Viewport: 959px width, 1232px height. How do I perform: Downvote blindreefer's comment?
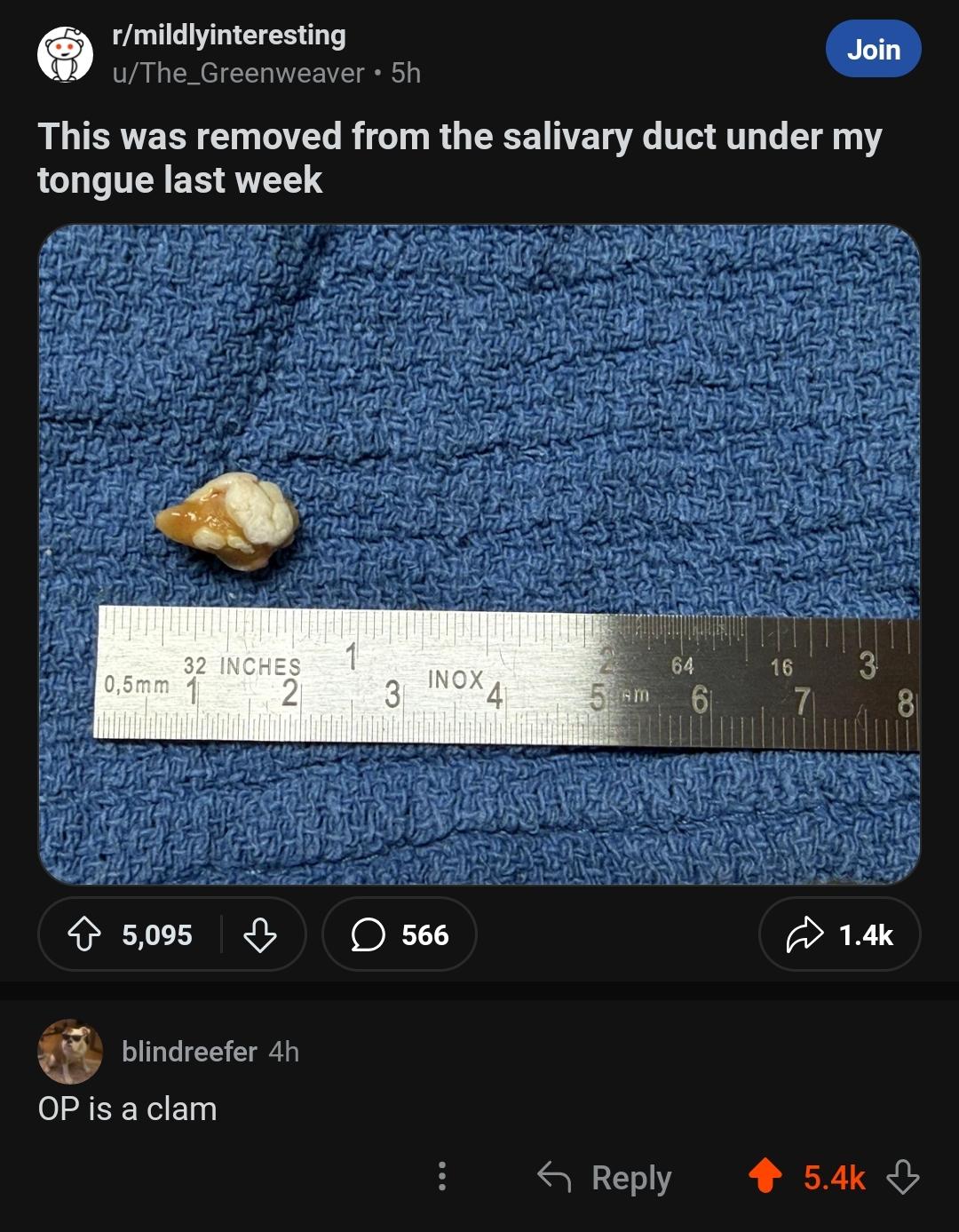click(902, 1177)
